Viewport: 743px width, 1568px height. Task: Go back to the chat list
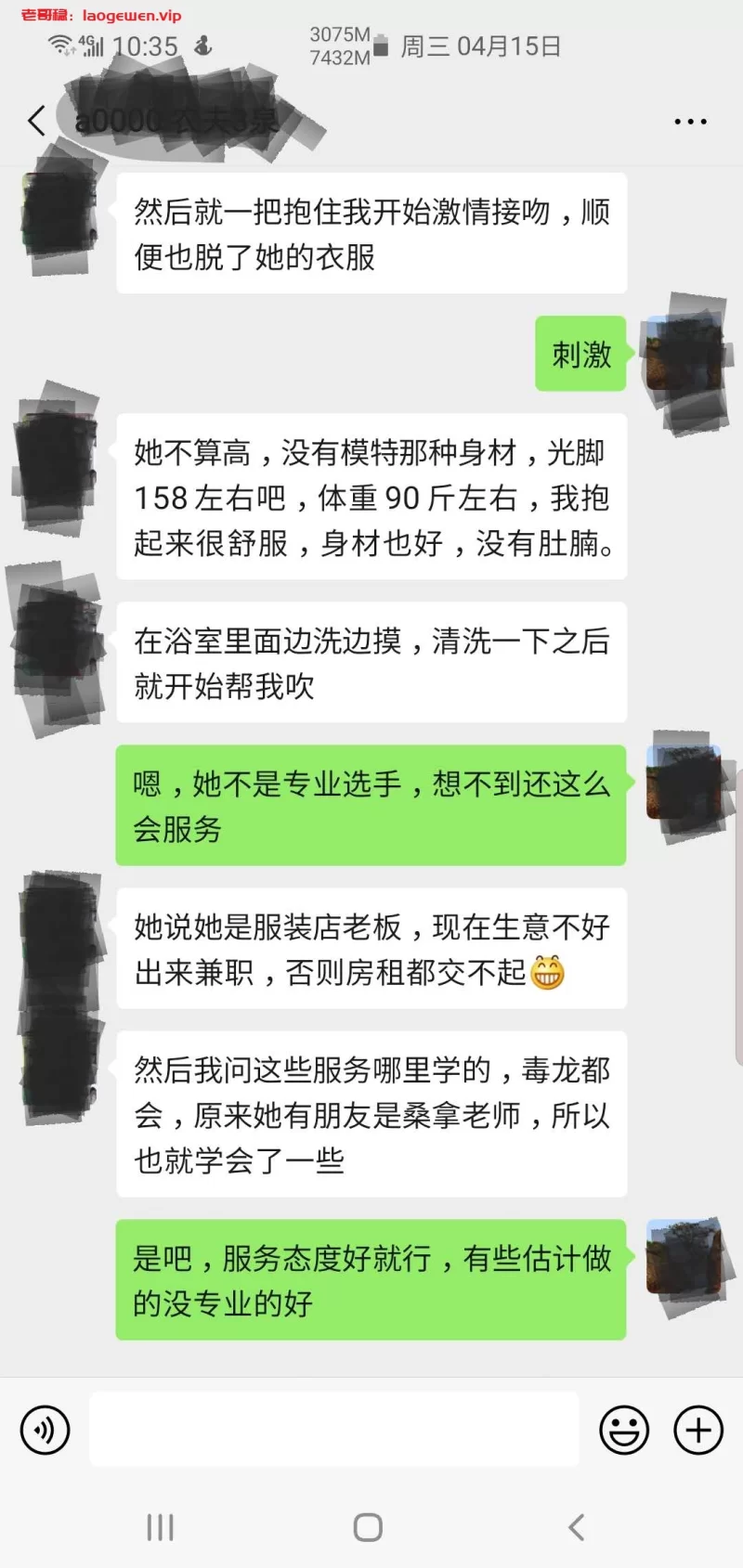pyautogui.click(x=37, y=121)
